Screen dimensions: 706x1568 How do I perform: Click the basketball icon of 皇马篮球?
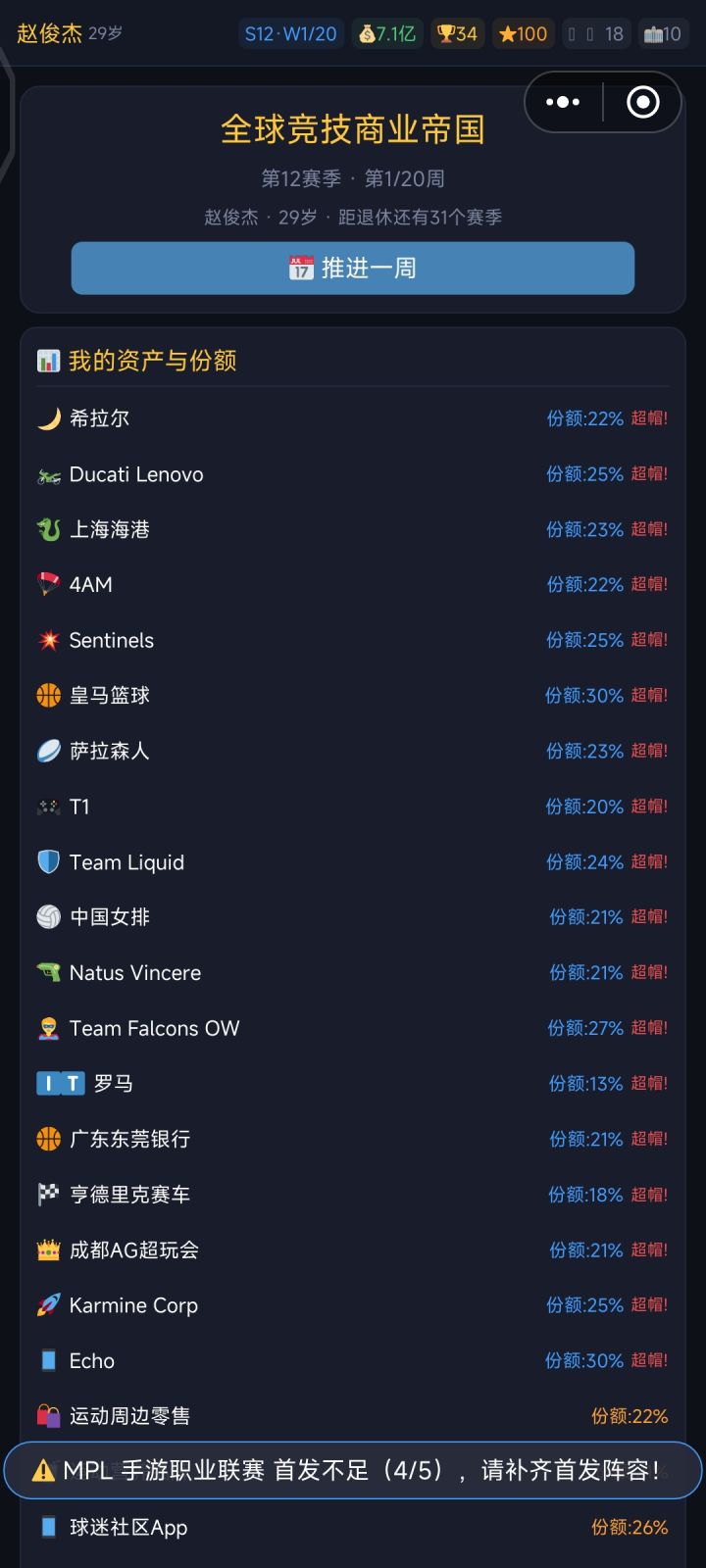(x=50, y=695)
